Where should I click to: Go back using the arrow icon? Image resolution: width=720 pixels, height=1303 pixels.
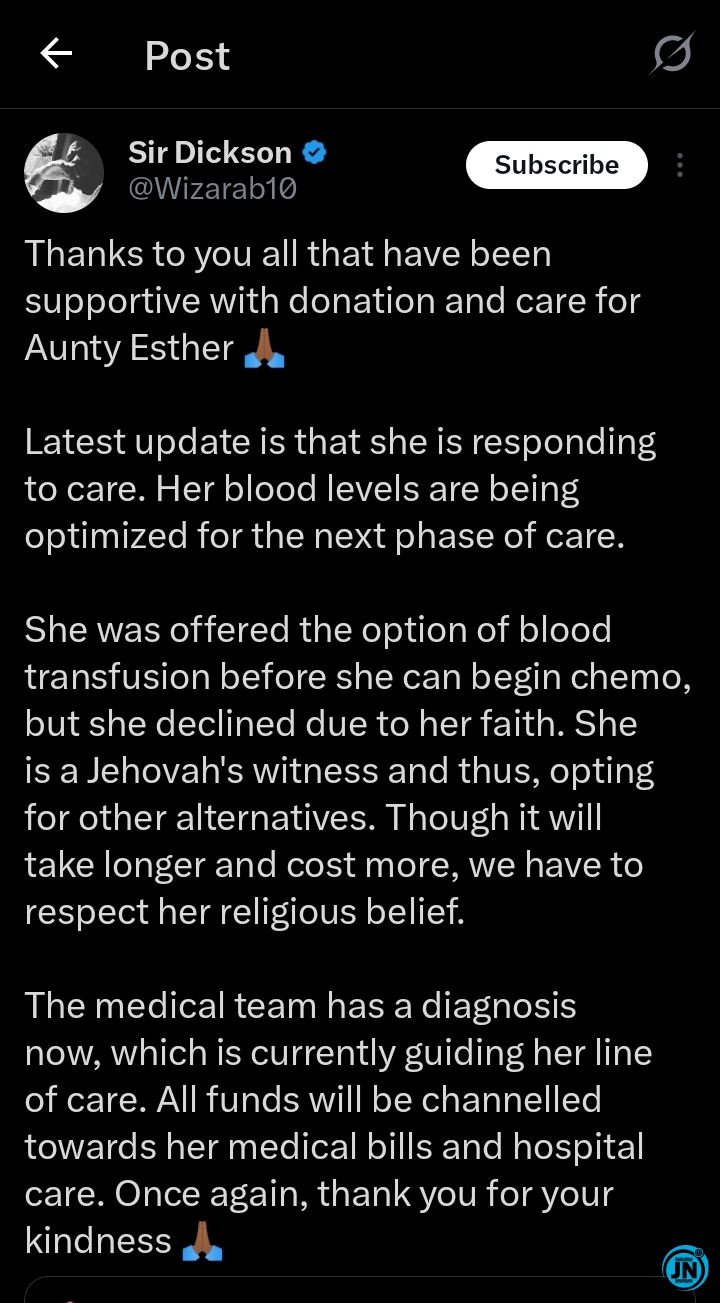[x=56, y=54]
